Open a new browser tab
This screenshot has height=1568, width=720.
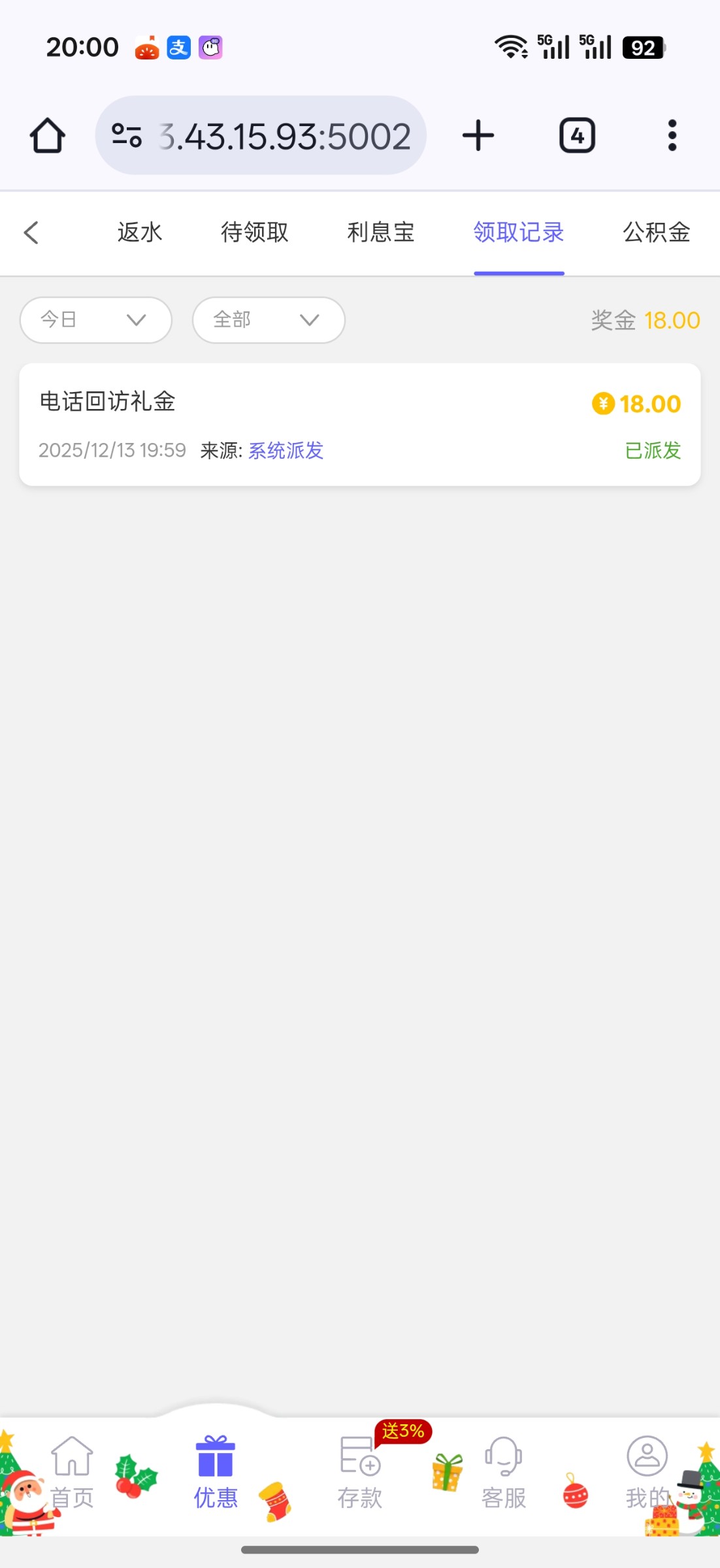tap(478, 136)
